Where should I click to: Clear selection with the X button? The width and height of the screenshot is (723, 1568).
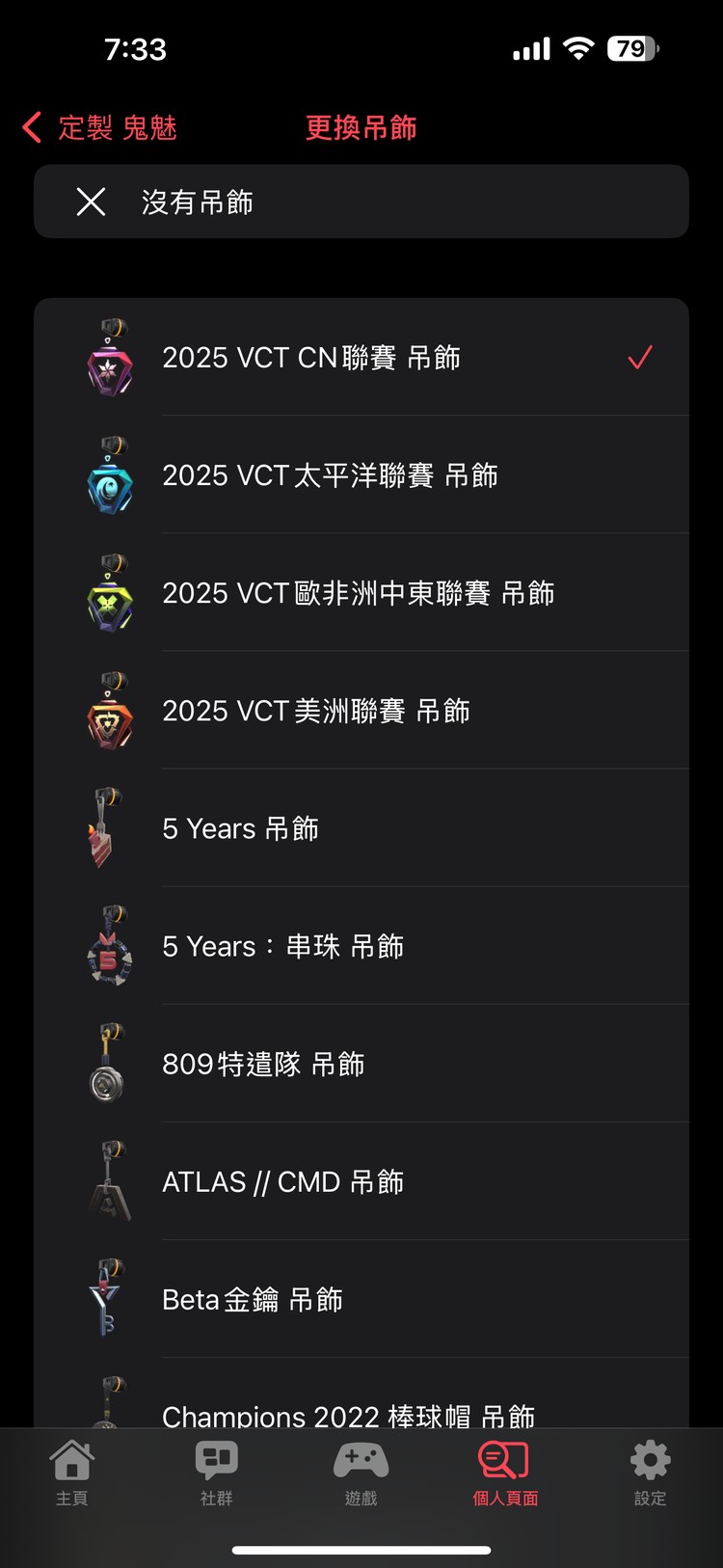click(91, 202)
